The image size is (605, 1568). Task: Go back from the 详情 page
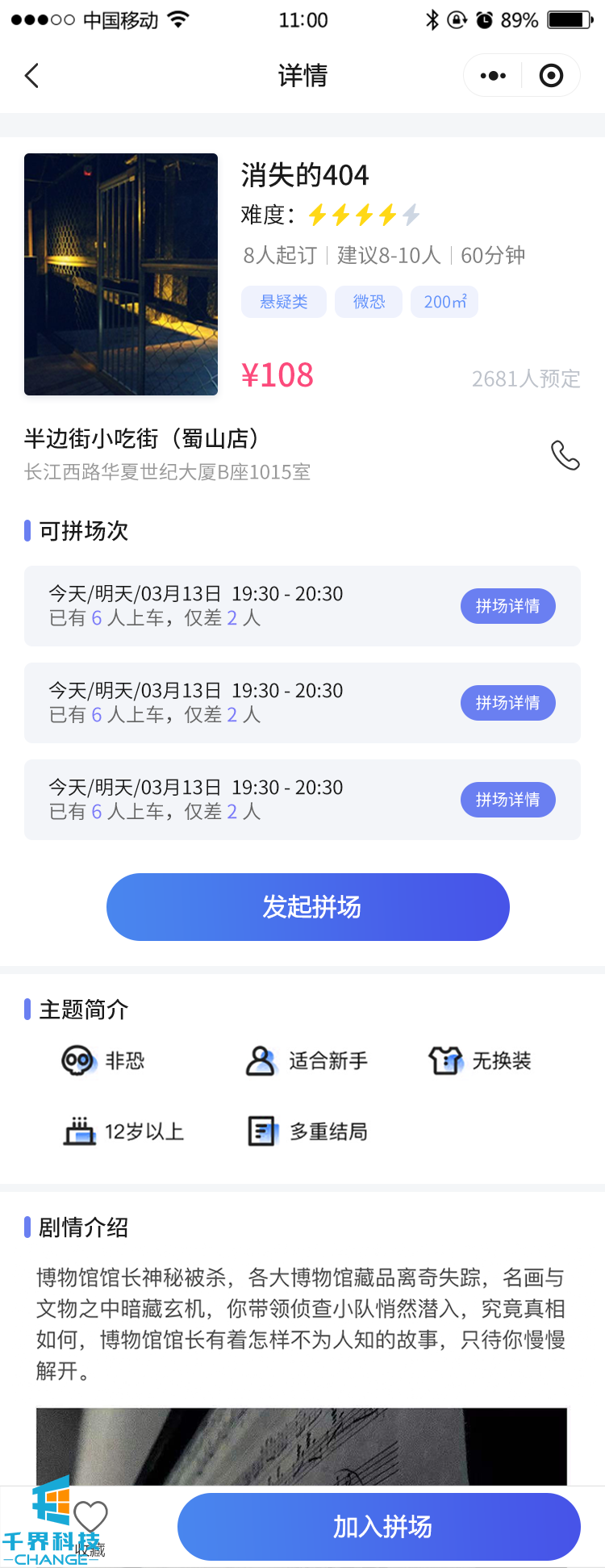32,76
